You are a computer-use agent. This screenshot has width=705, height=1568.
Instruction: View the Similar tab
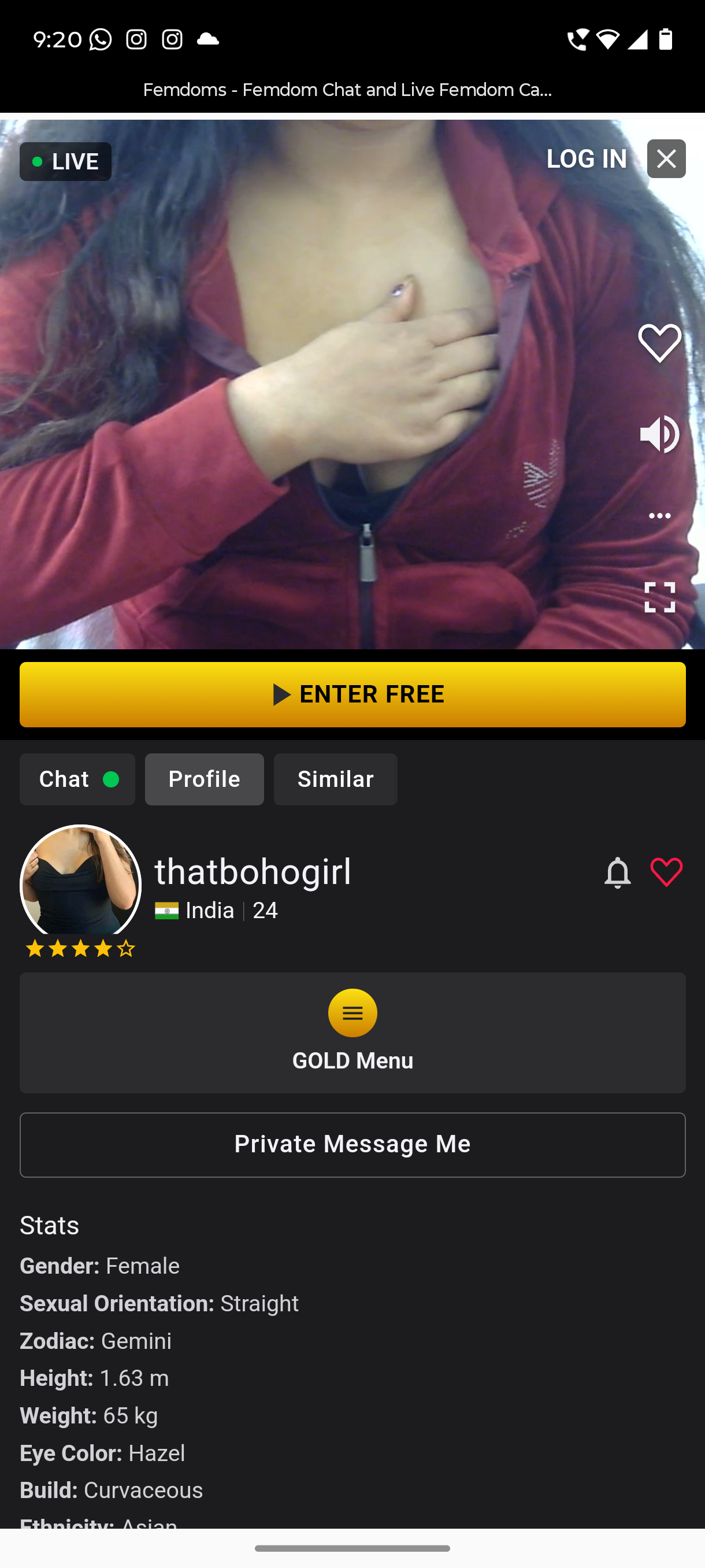335,779
